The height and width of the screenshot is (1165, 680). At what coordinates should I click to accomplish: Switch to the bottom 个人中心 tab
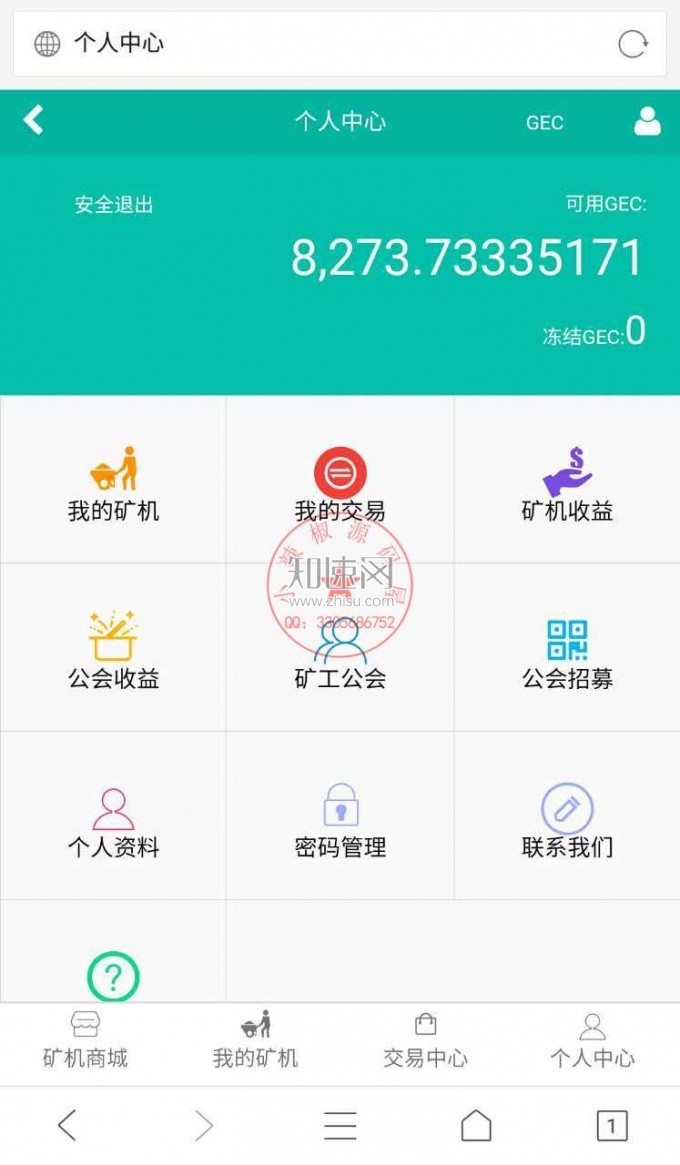point(592,1041)
